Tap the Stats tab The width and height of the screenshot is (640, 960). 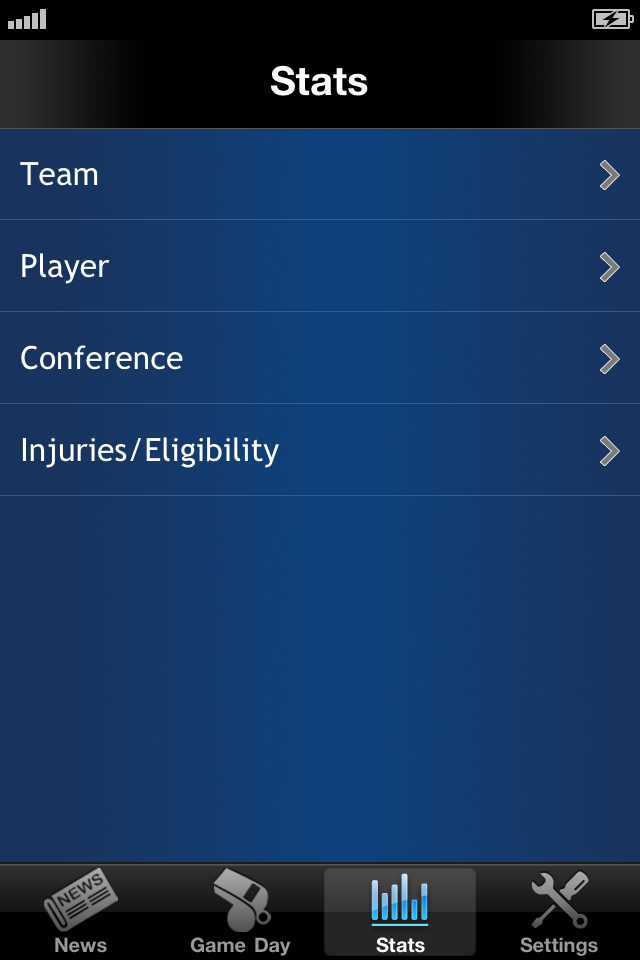pos(400,912)
